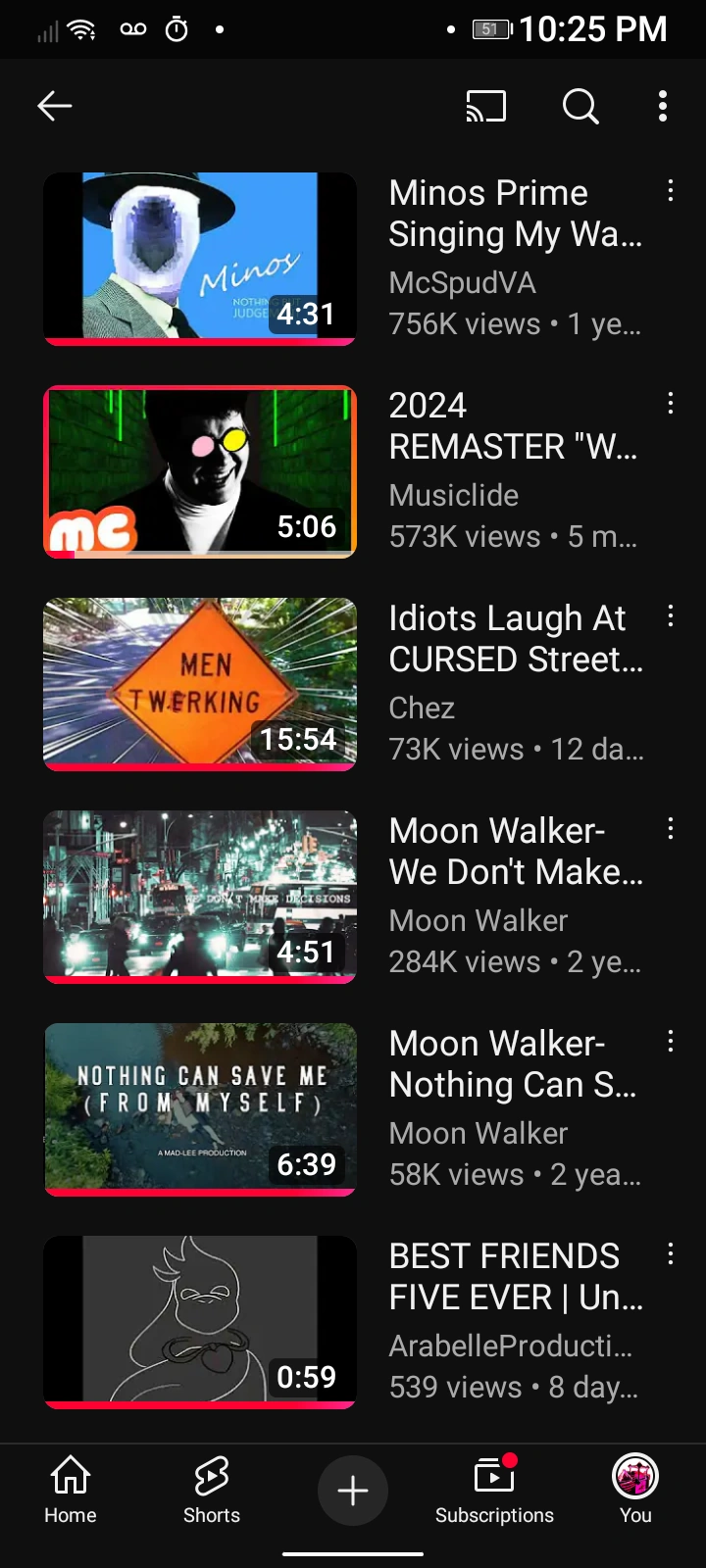Play BEST FRIENDS FIVE EVER video
The height and width of the screenshot is (1568, 706).
coord(200,1322)
